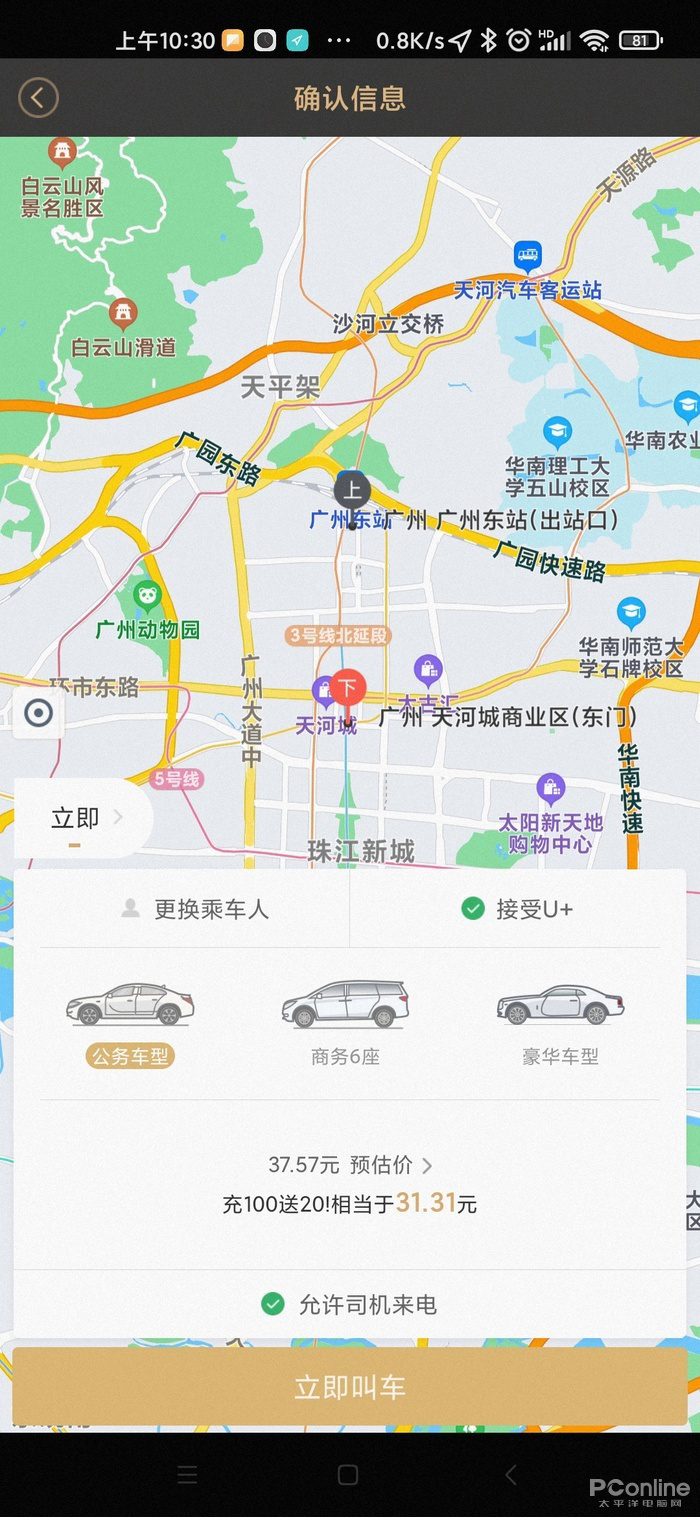Tap 立即叫车 to request the ride
This screenshot has height=1517, width=700.
(x=350, y=1388)
